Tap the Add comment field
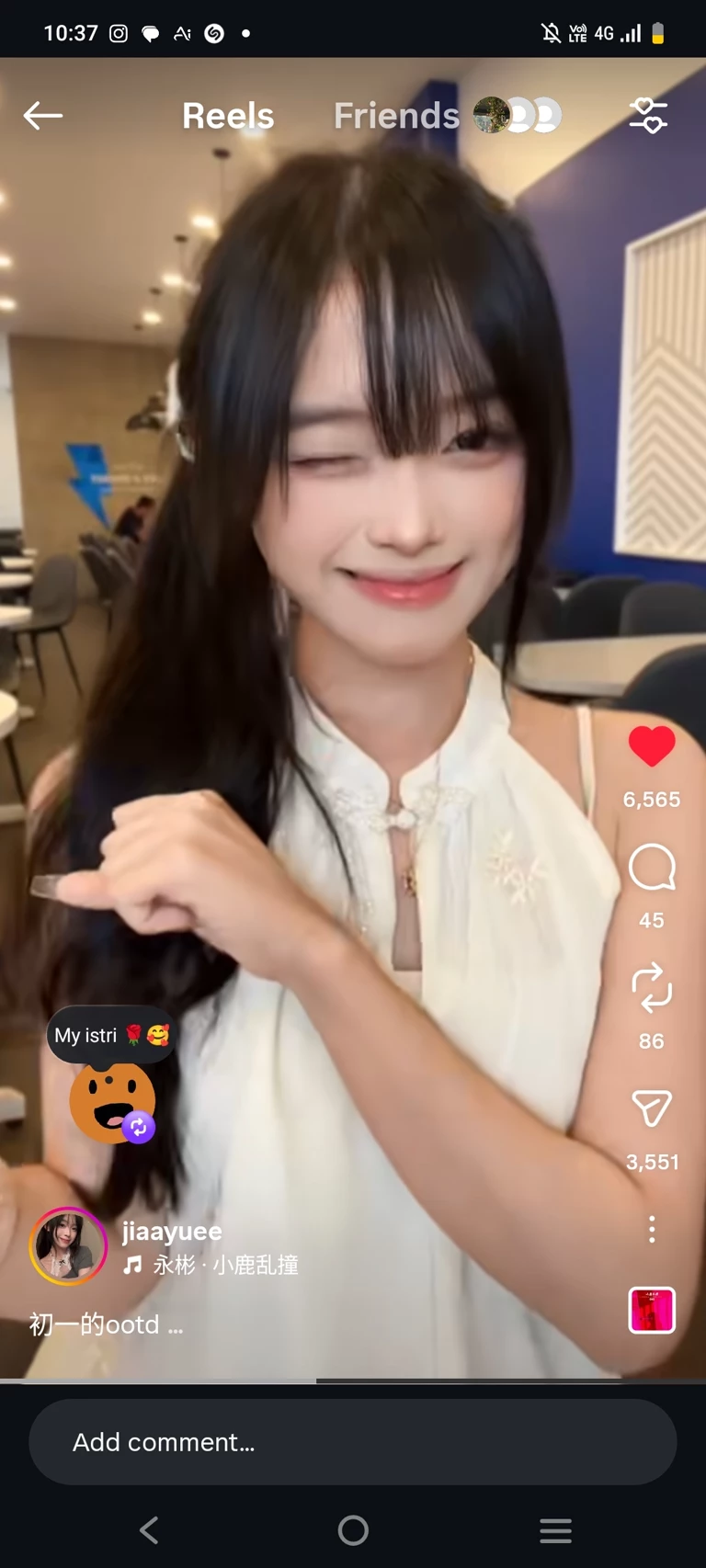 click(353, 1442)
